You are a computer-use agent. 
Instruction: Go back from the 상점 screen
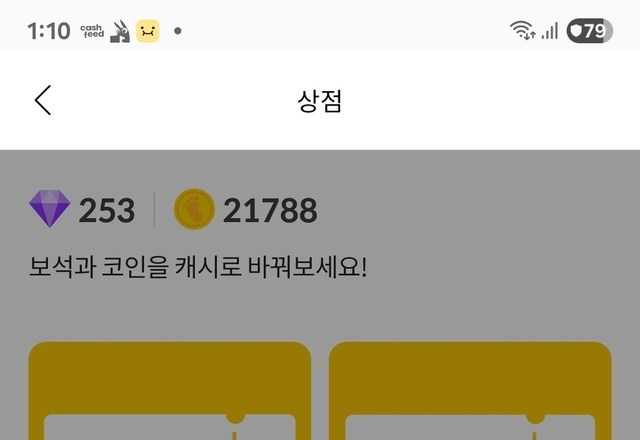click(42, 100)
